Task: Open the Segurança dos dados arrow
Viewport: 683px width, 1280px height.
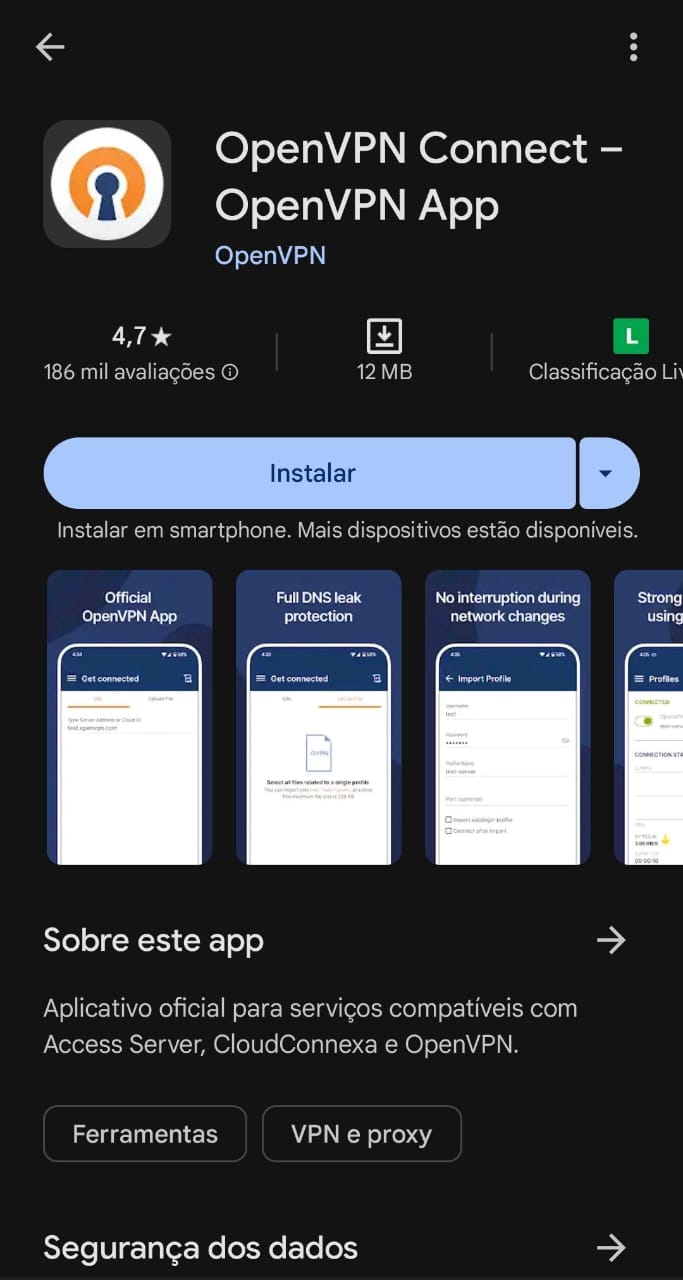Action: [x=610, y=1247]
